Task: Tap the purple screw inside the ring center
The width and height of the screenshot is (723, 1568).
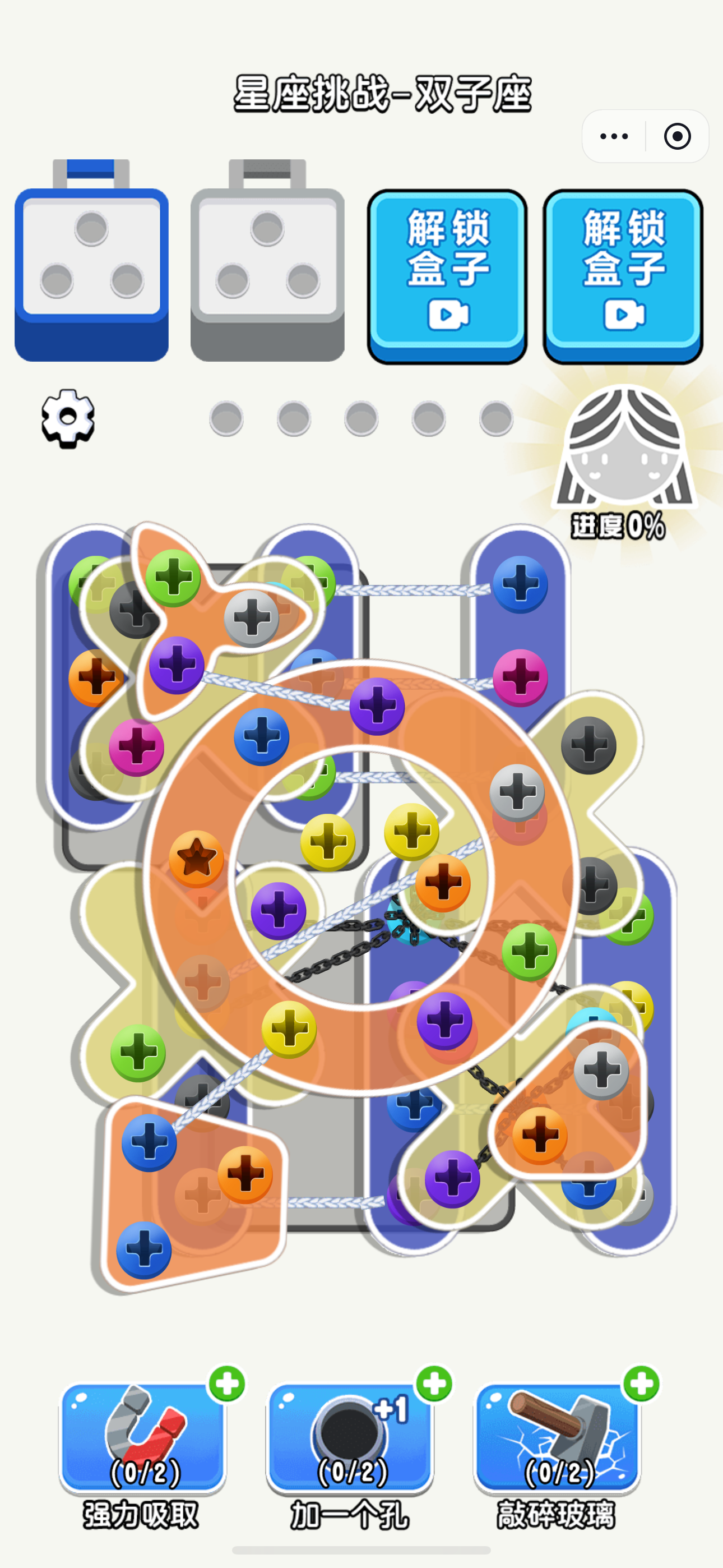Action: [279, 911]
